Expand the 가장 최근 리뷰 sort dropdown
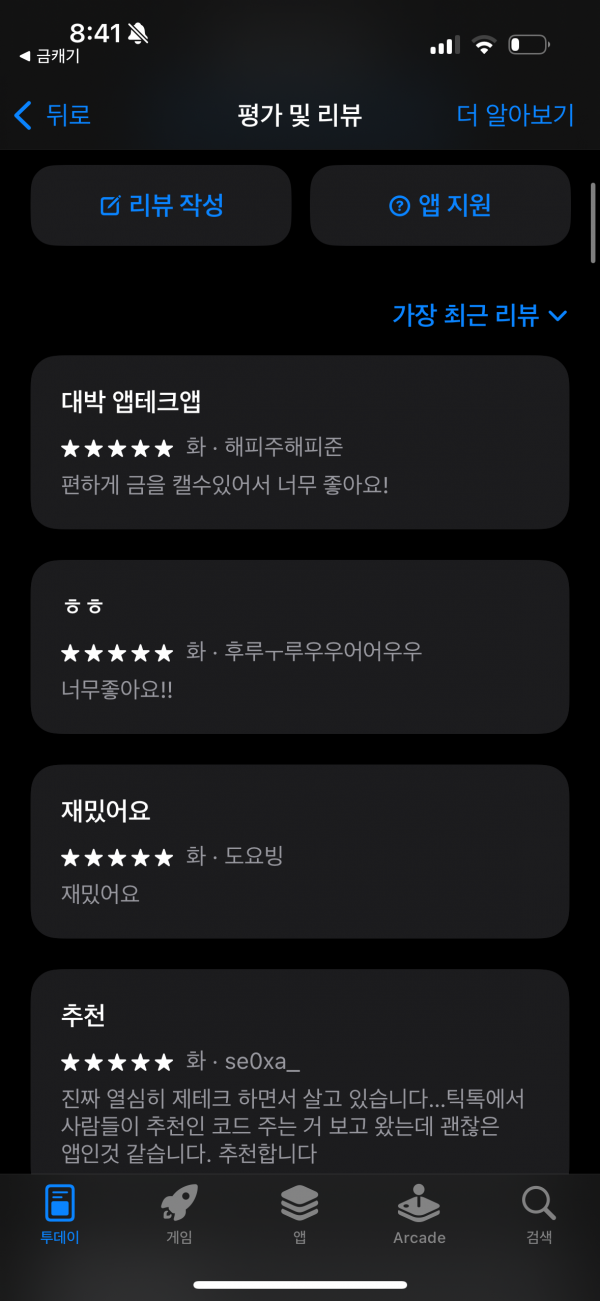600x1301 pixels. pos(480,315)
